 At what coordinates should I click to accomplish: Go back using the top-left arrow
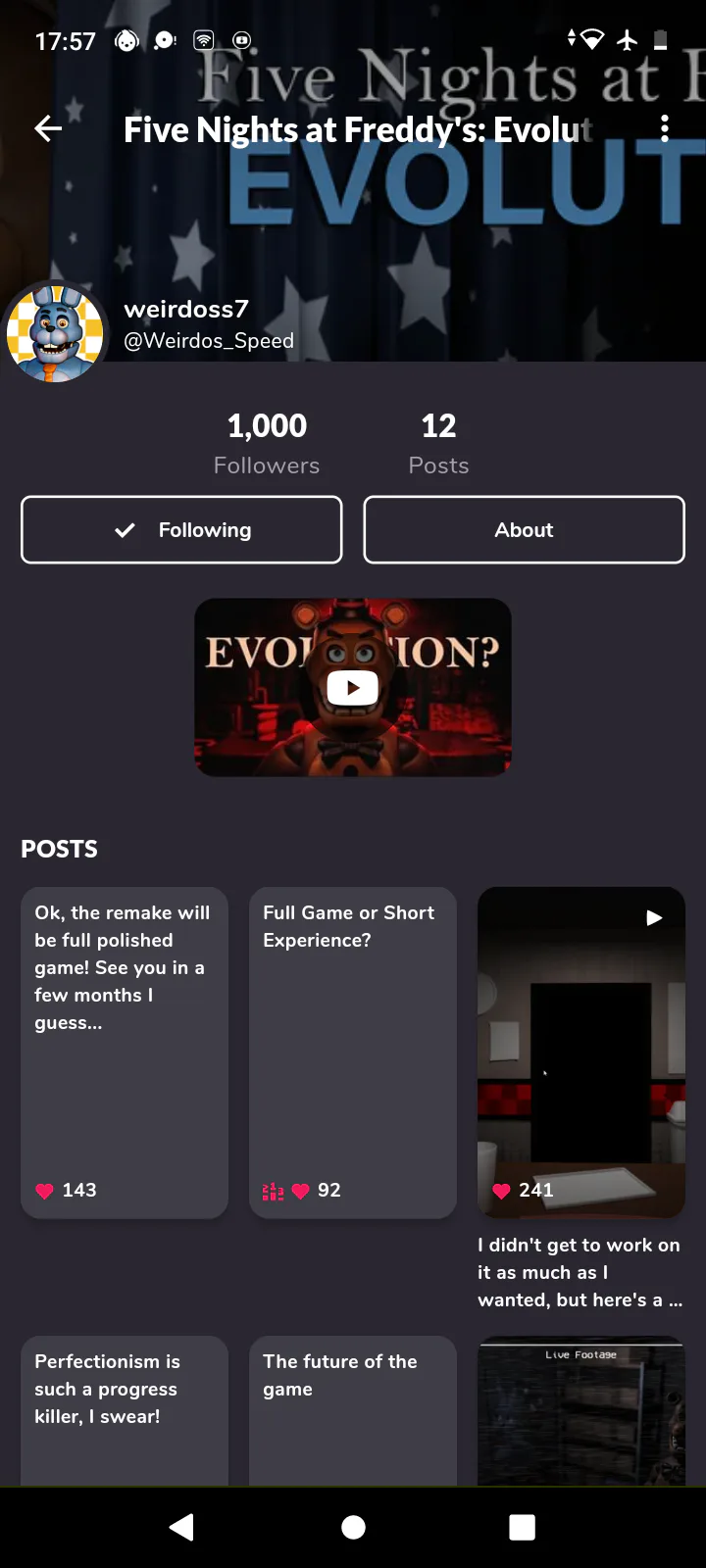[48, 128]
